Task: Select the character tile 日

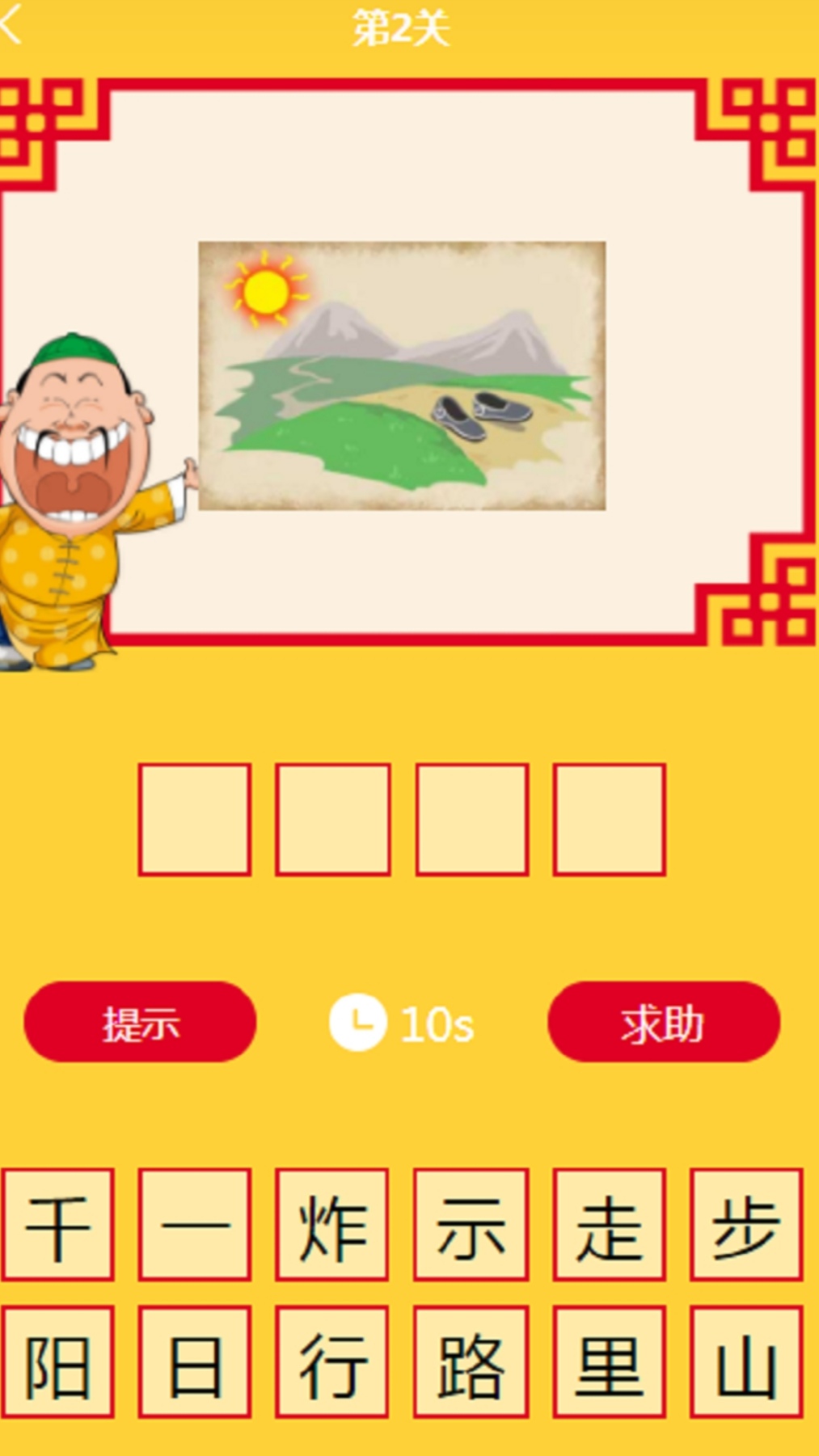Action: click(195, 1362)
